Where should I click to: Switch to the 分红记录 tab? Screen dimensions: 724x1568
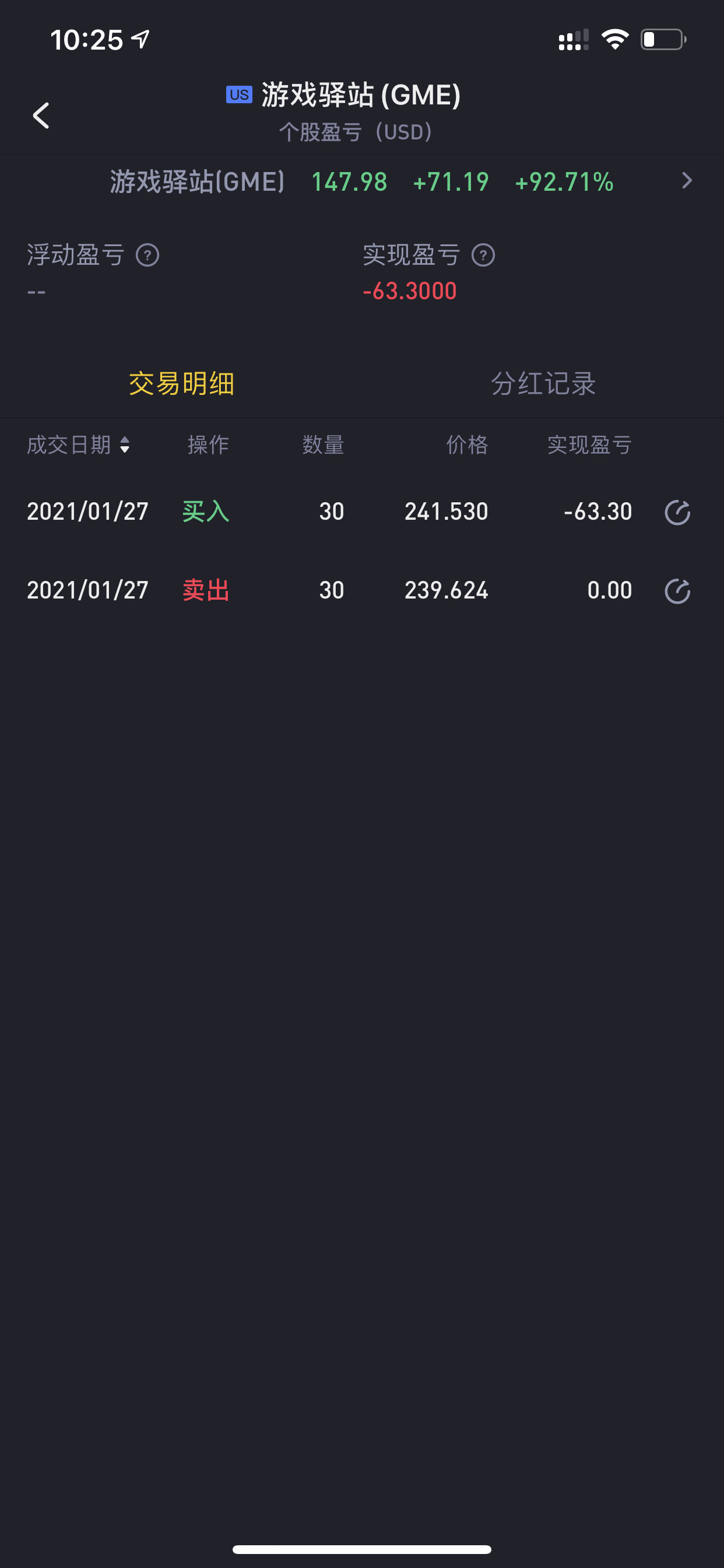click(543, 383)
